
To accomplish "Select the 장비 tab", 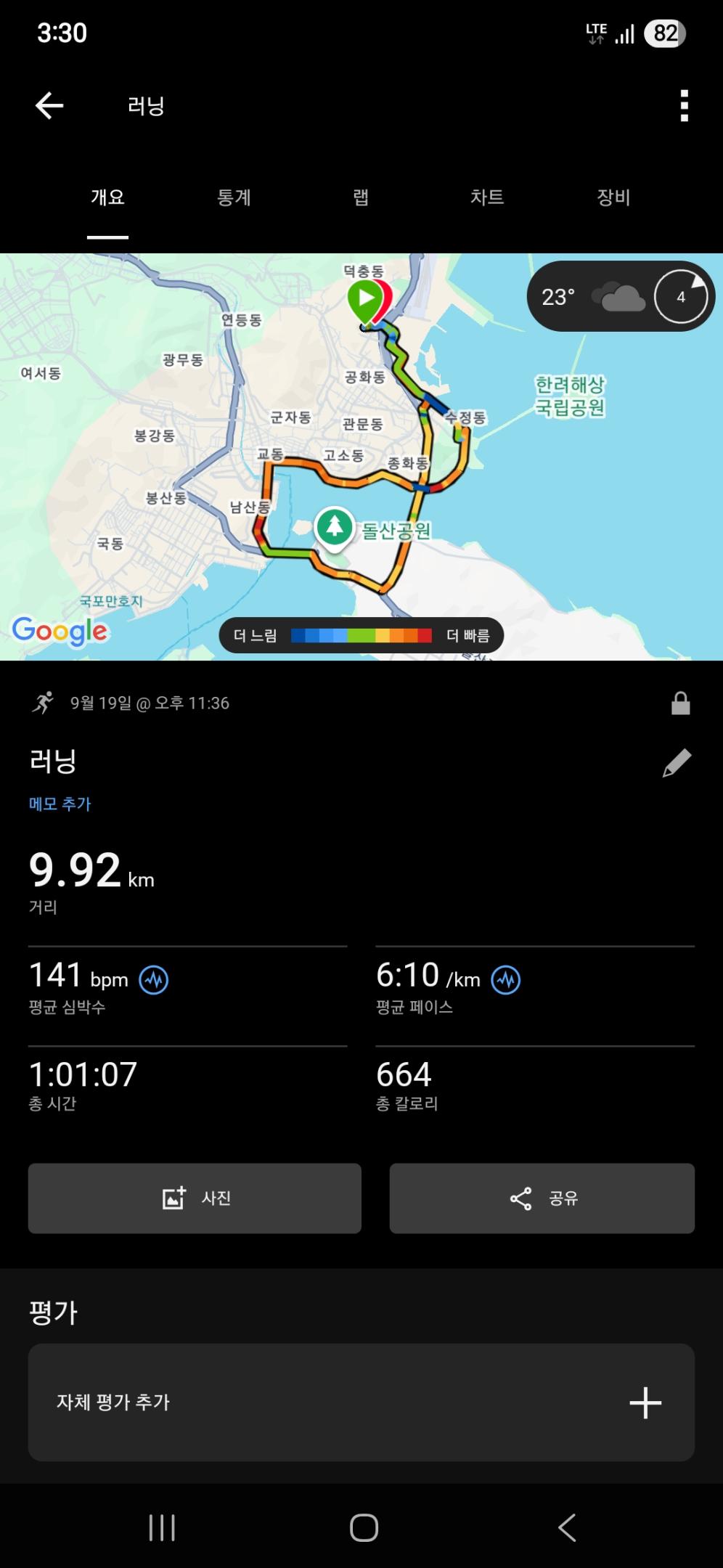I will [x=613, y=197].
